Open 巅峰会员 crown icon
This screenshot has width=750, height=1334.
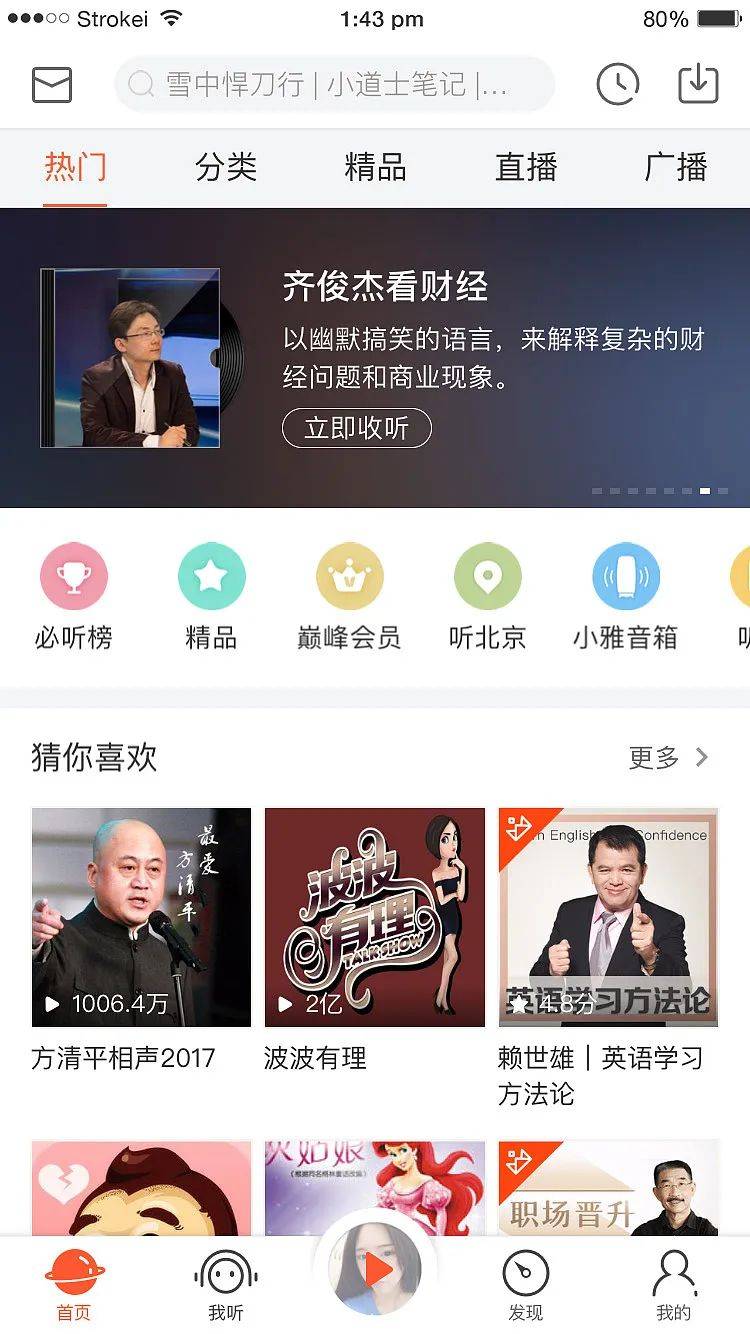[x=350, y=576]
